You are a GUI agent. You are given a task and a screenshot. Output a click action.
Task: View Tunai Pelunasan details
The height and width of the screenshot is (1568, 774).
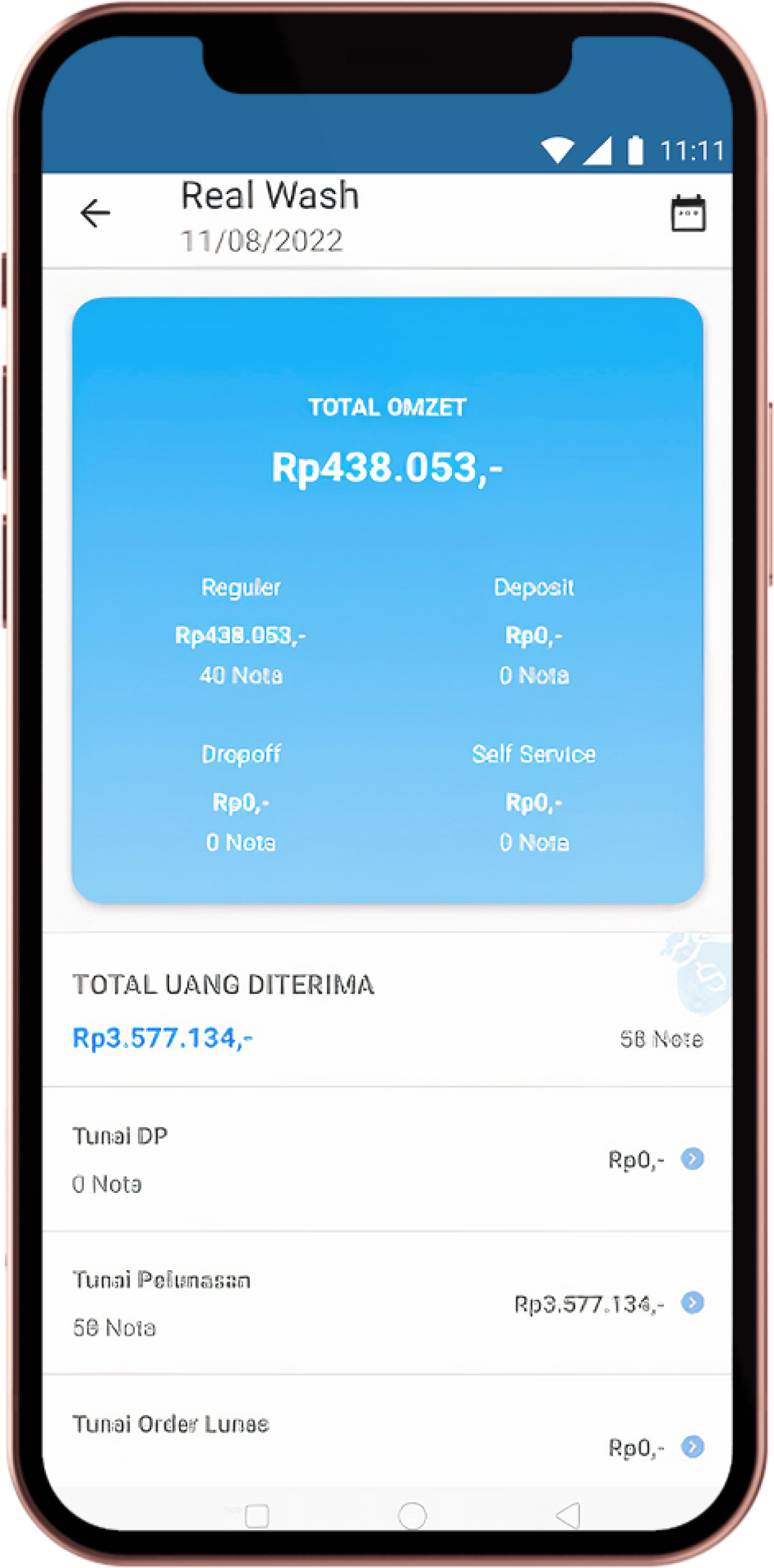tap(692, 1303)
